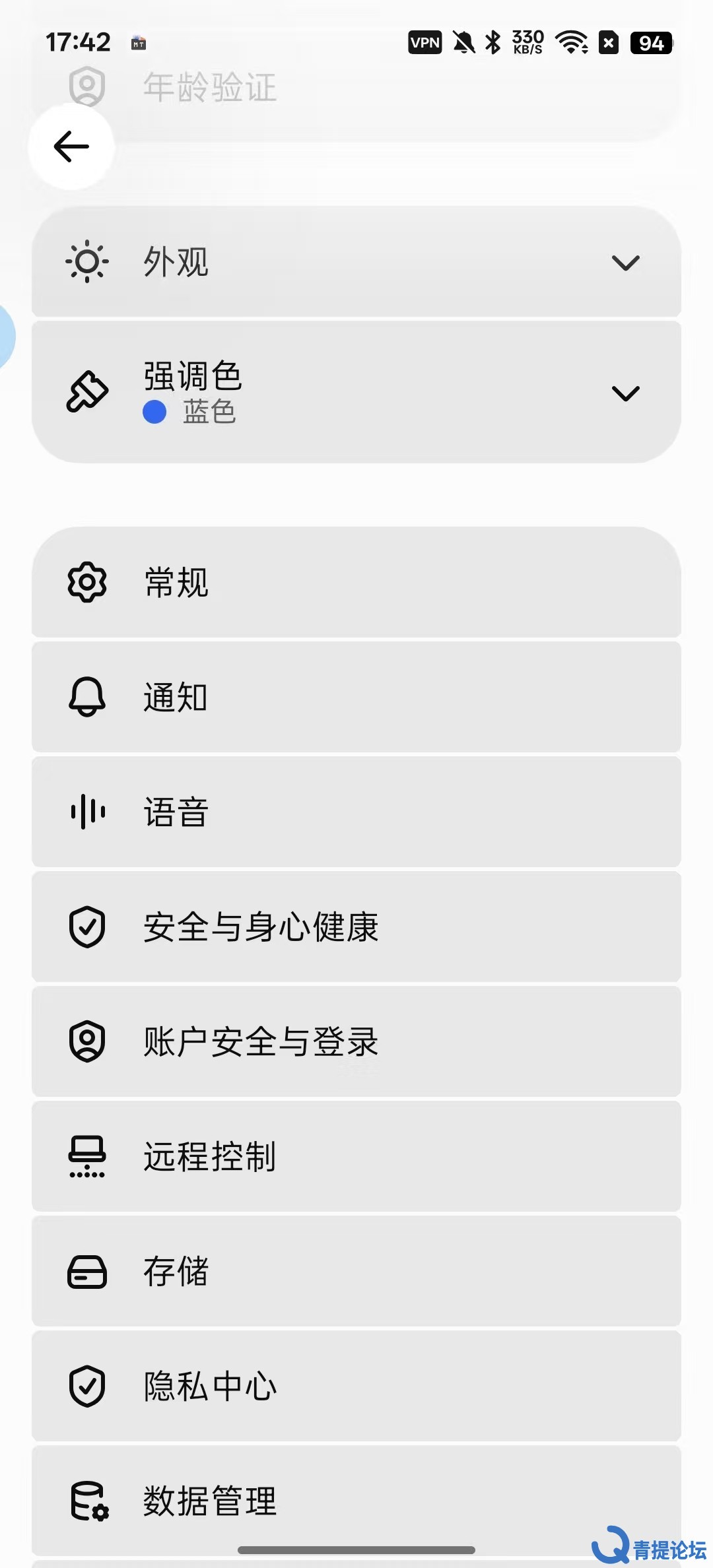Open 隐私中心 privacy center
The height and width of the screenshot is (1568, 713).
[356, 1386]
